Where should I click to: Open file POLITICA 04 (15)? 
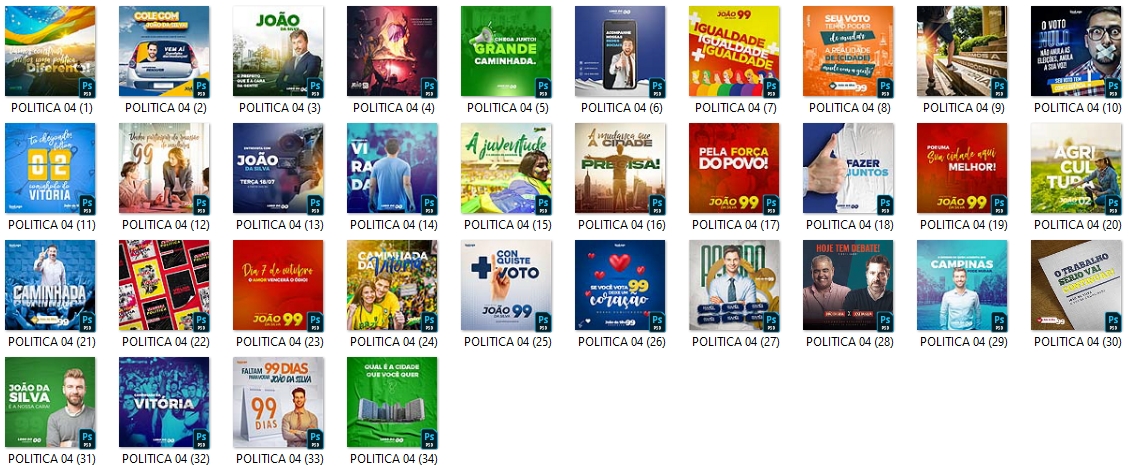click(506, 169)
